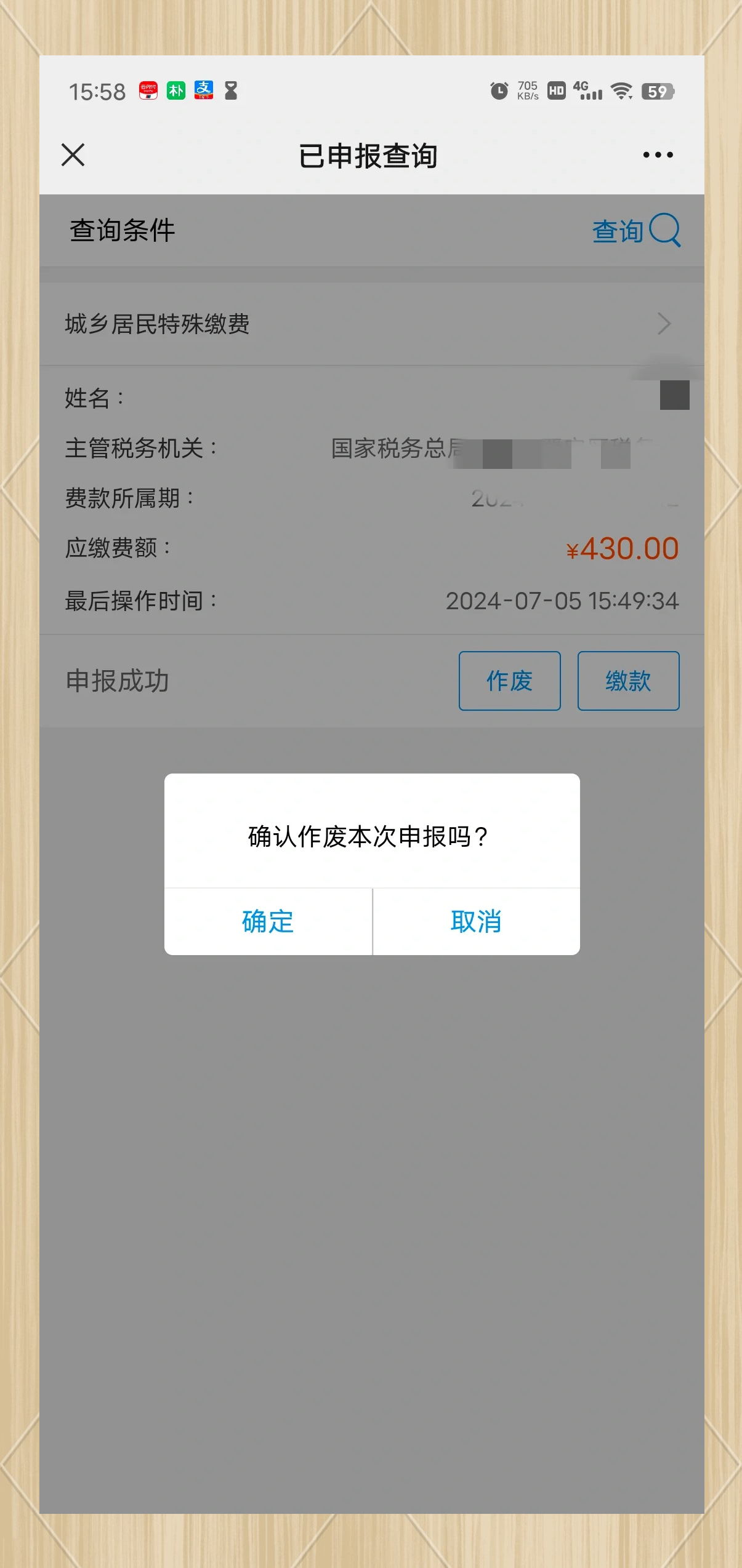Tap the 缴款 payment button
This screenshot has width=742, height=1568.
point(628,681)
